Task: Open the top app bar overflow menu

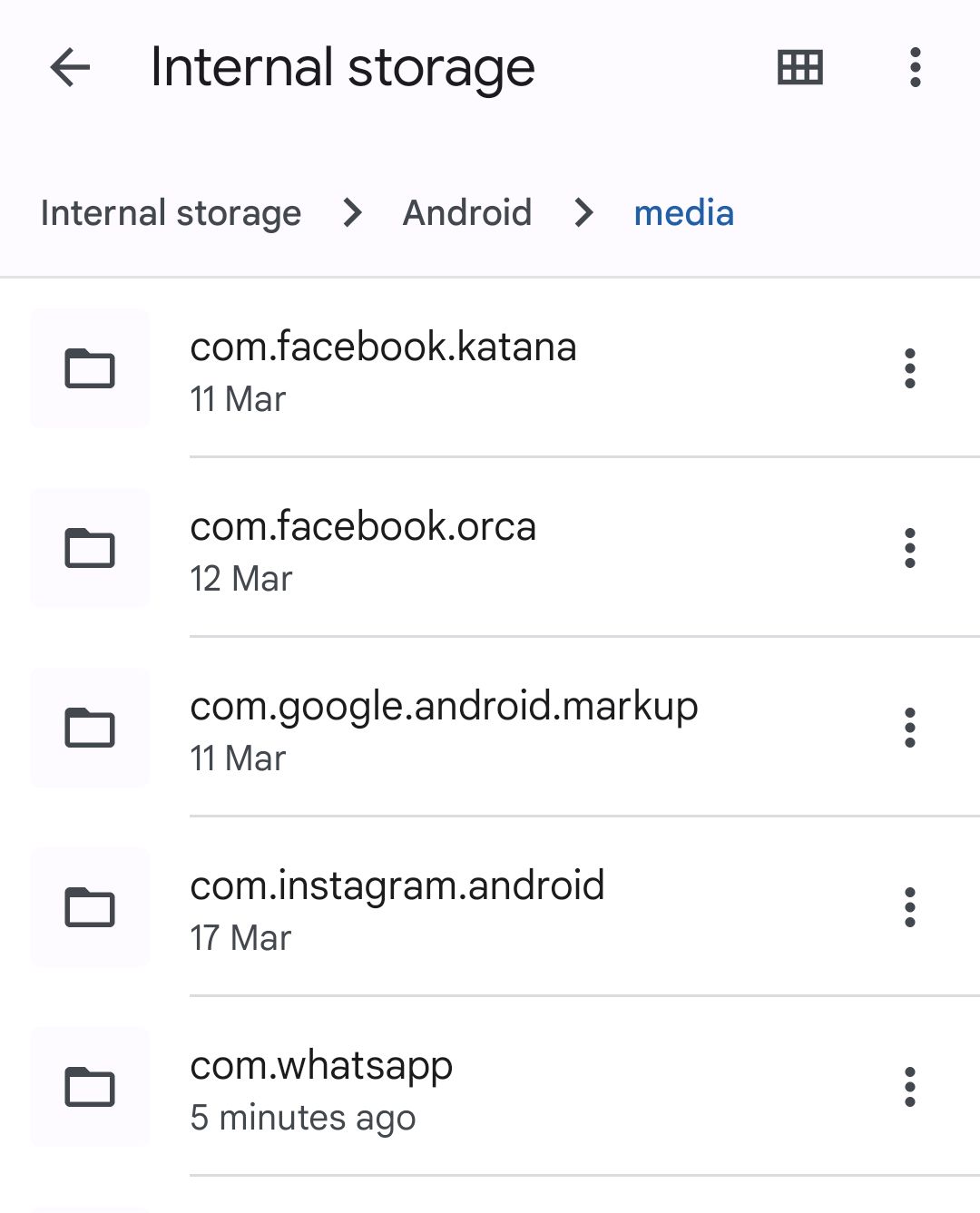Action: (x=915, y=68)
